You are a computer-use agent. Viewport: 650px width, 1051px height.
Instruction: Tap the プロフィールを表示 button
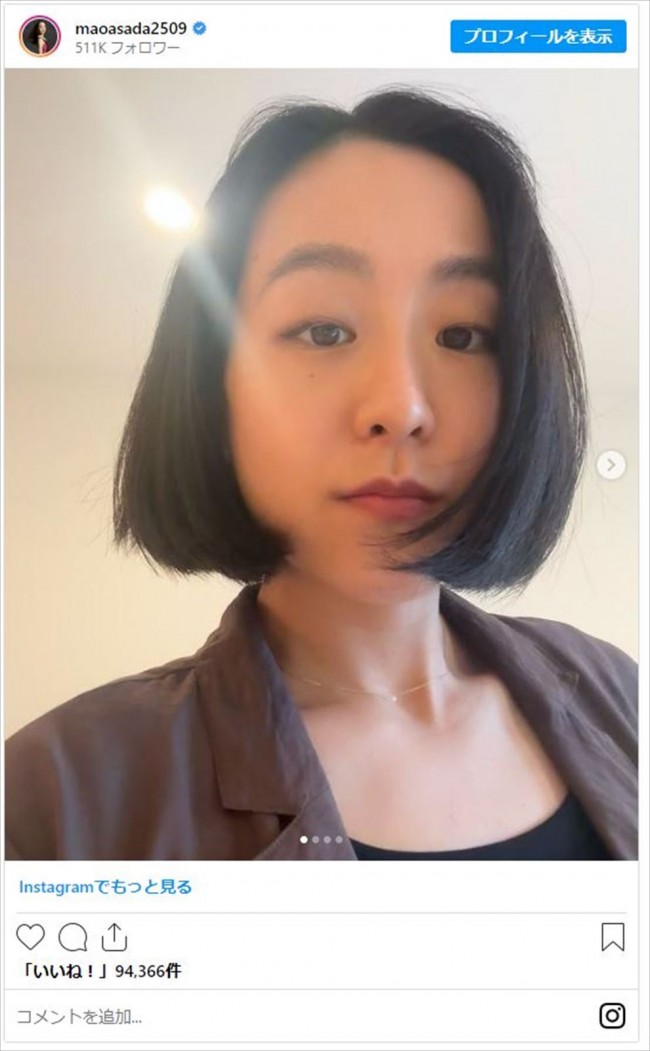tap(537, 36)
